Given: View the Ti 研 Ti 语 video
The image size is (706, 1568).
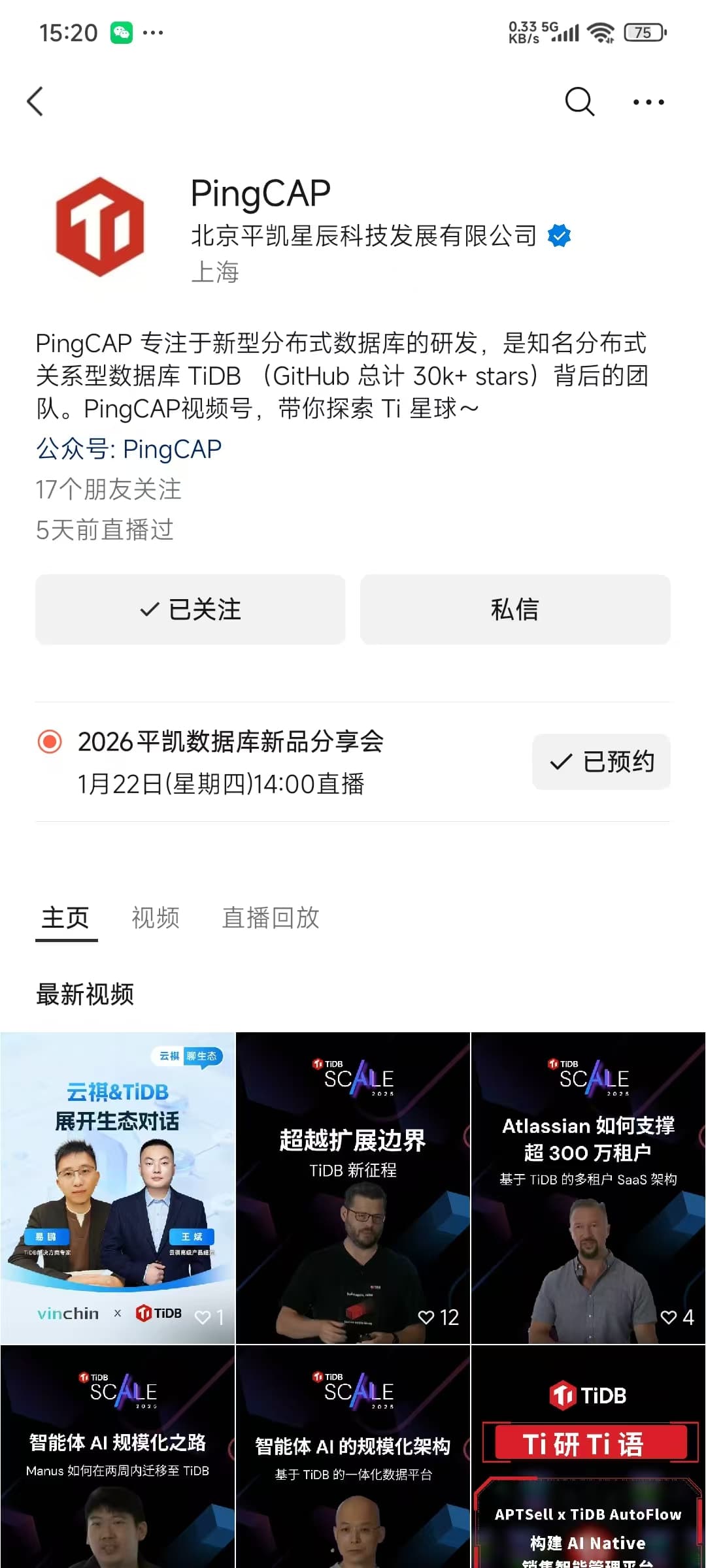Looking at the screenshot, I should coord(588,1457).
